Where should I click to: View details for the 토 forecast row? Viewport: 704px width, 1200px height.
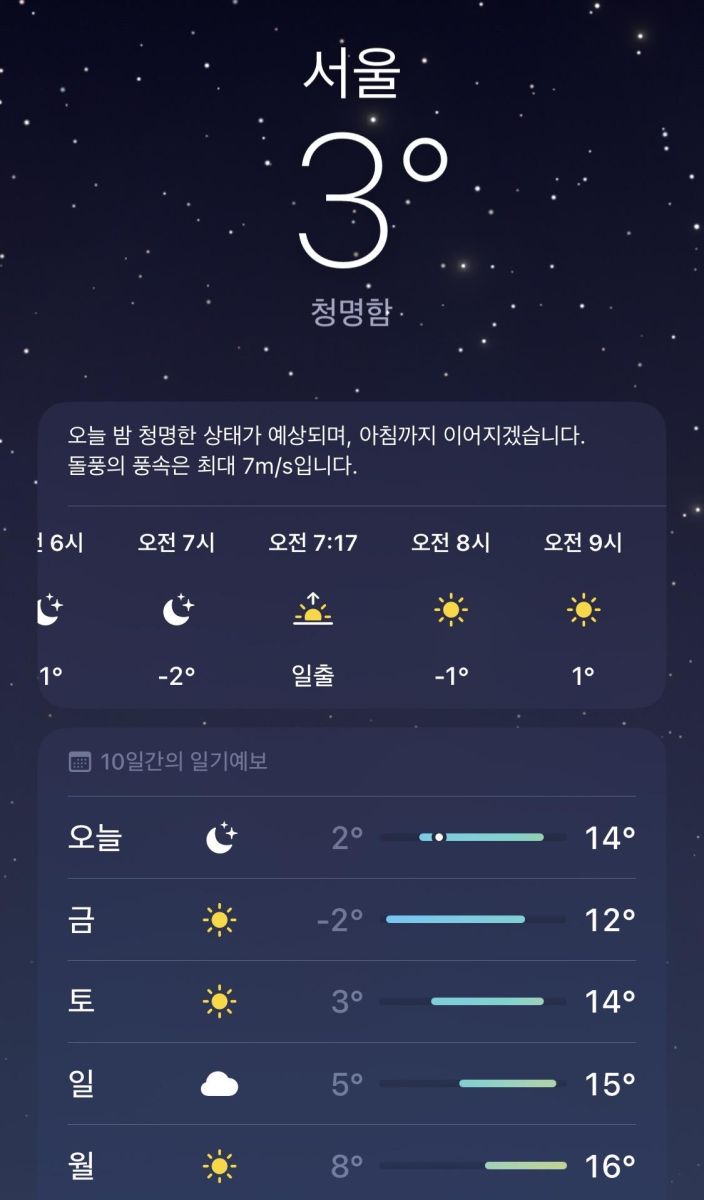point(352,1001)
